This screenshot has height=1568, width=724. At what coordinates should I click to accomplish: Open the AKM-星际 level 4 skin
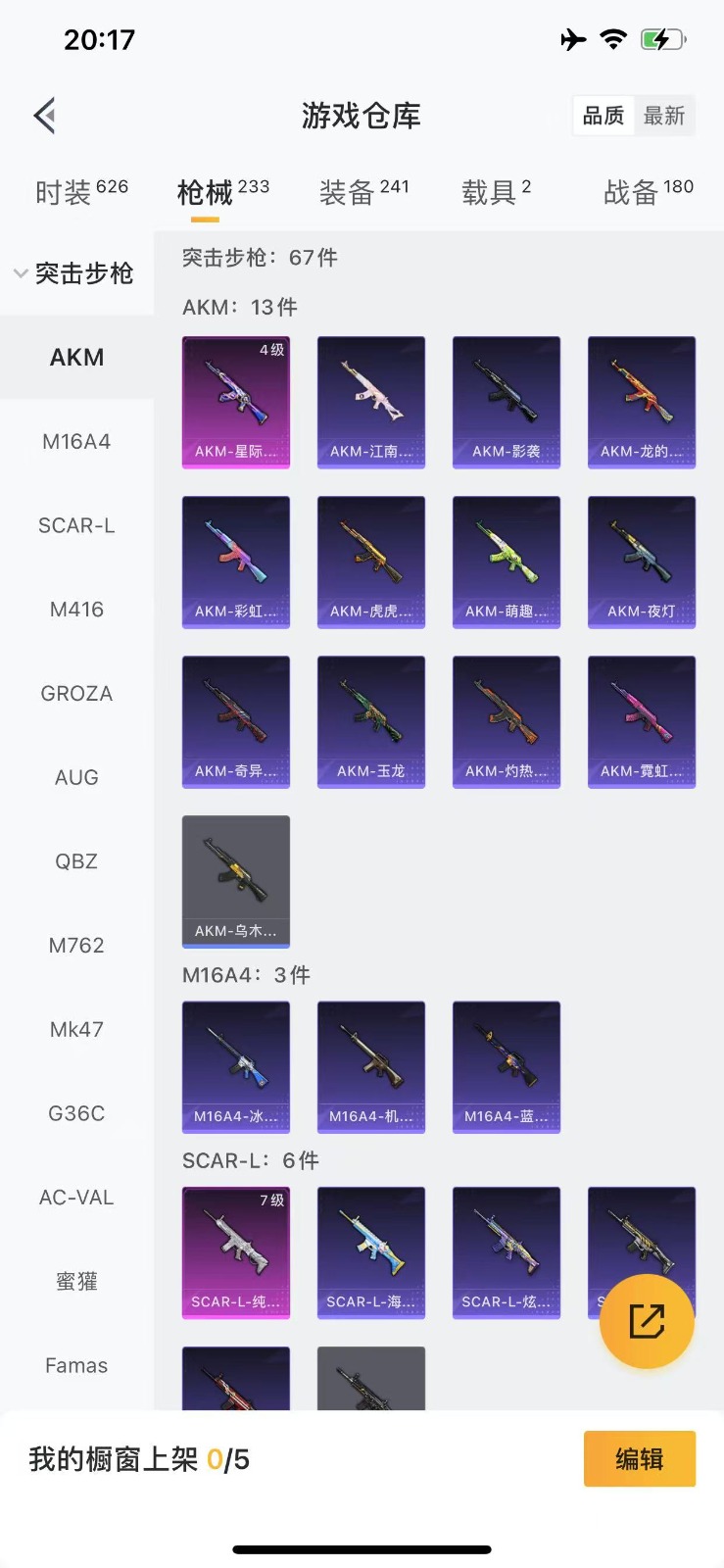coord(236,402)
